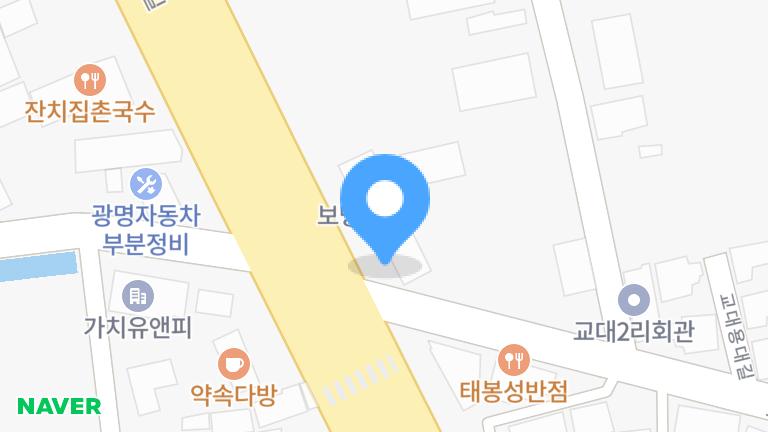Open 잔치집촌국수 restaurant marker

(x=91, y=79)
